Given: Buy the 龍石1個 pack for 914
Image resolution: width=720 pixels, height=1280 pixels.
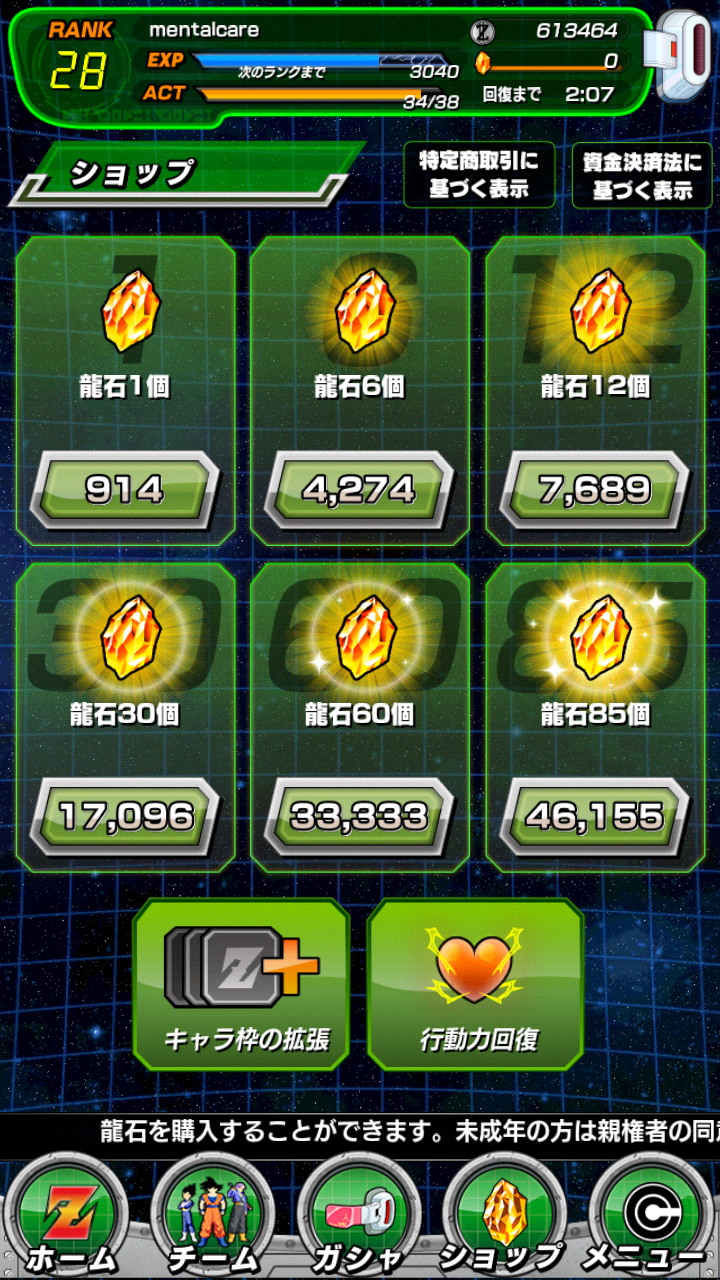Looking at the screenshot, I should (x=124, y=489).
